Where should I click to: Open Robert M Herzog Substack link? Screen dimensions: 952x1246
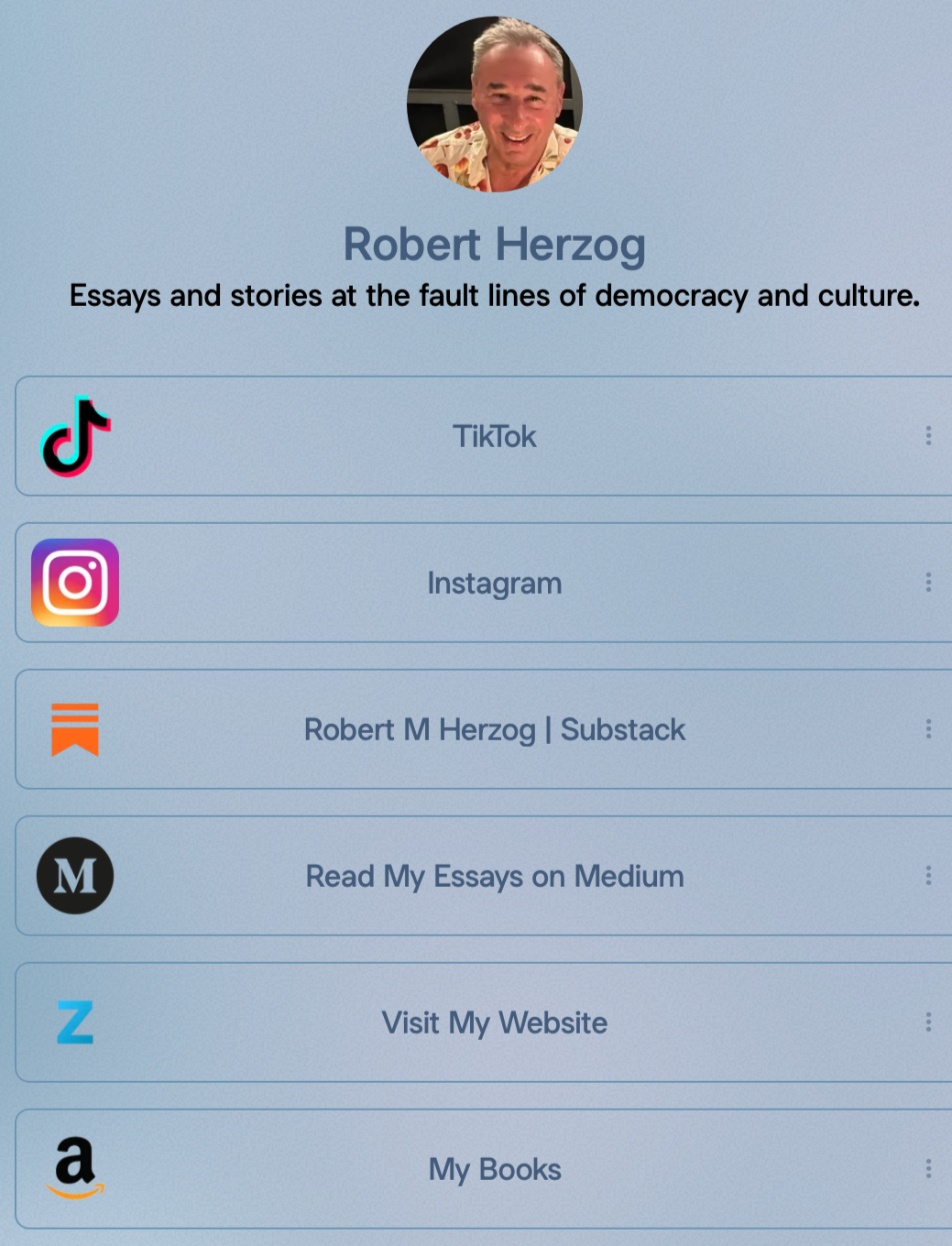(x=484, y=729)
